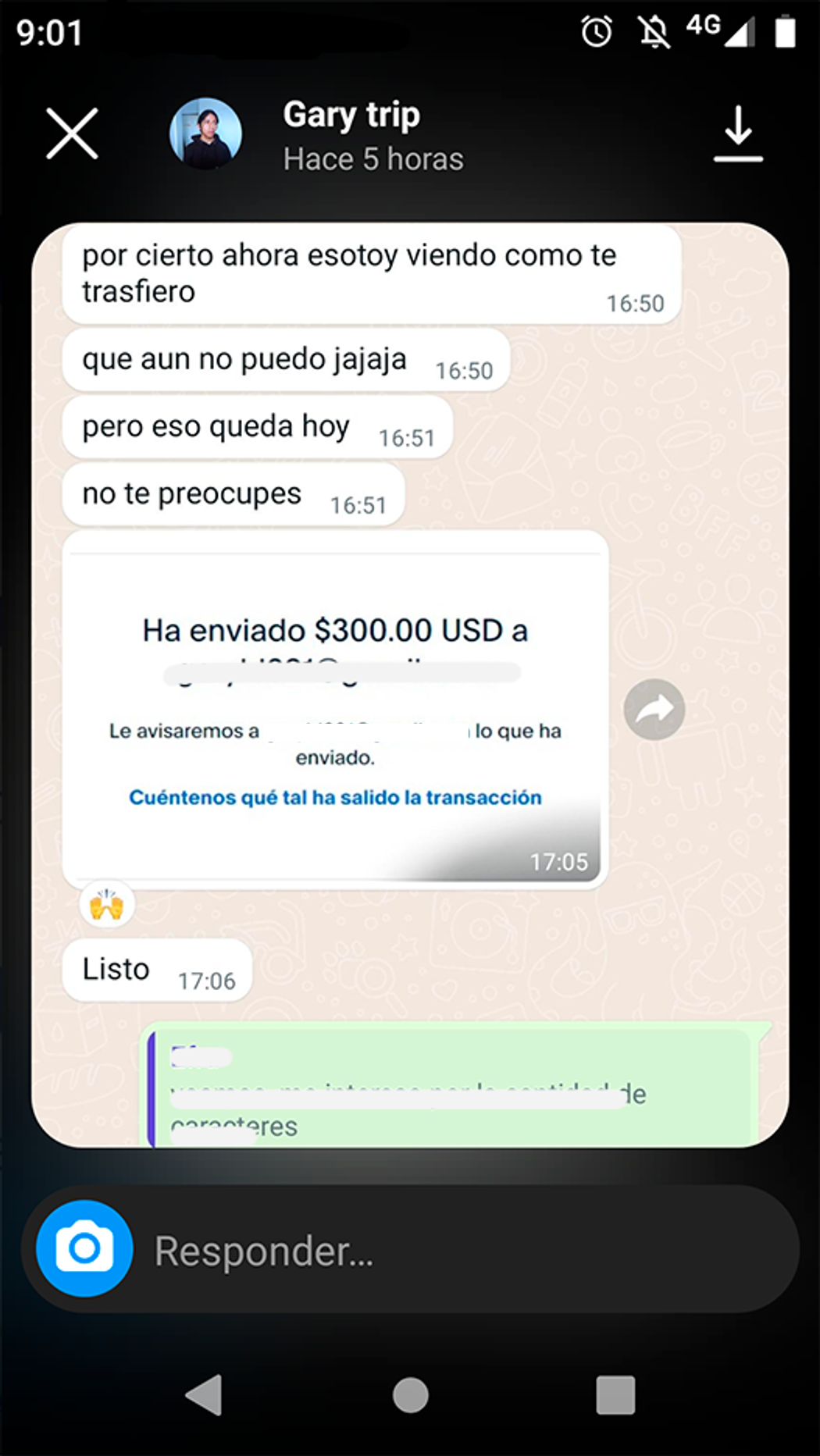This screenshot has width=820, height=1456.
Task: Download this story image
Action: [x=737, y=134]
